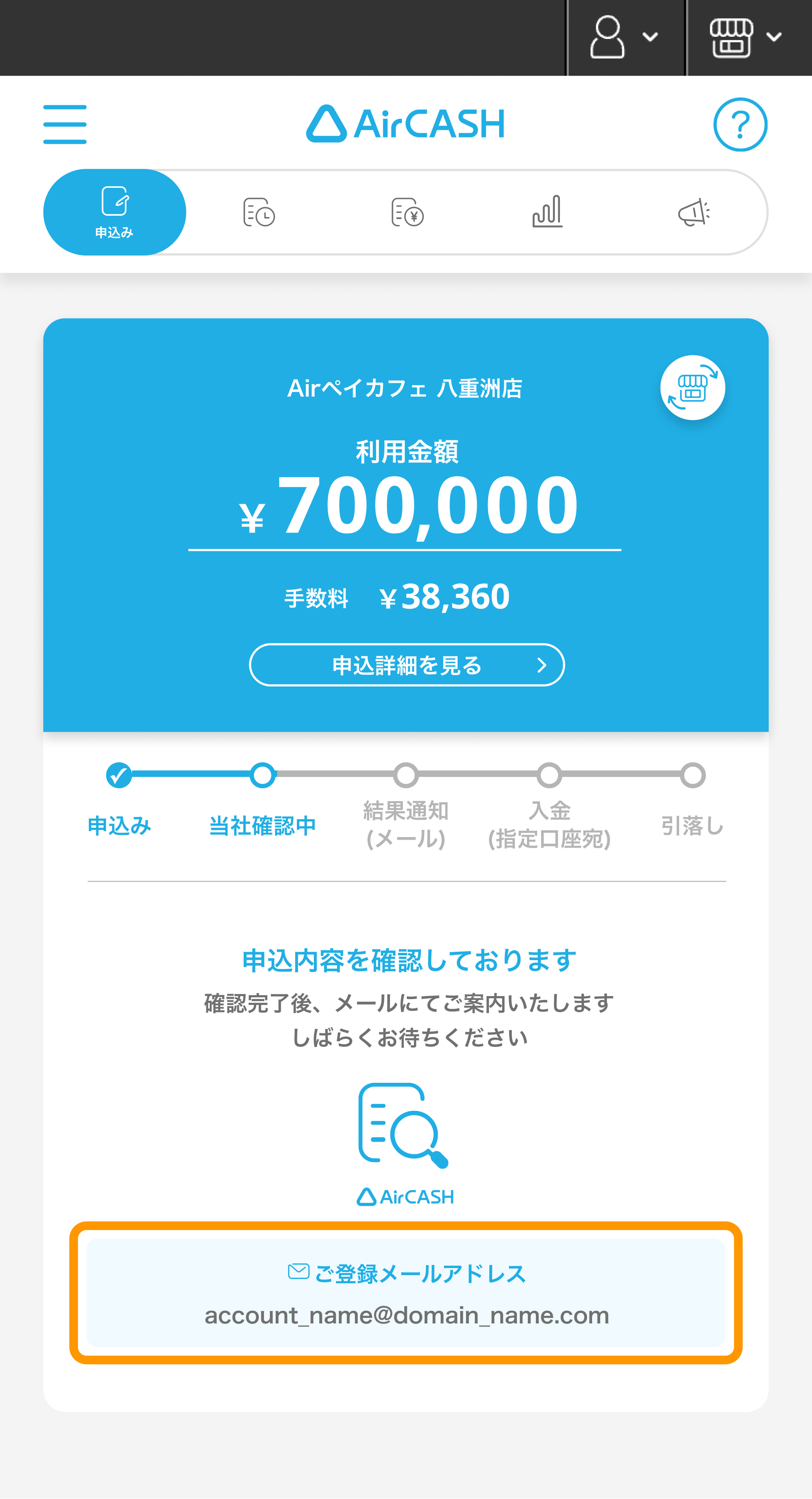Image resolution: width=812 pixels, height=1499 pixels.
Task: Select the 申込み tab
Action: 115,212
